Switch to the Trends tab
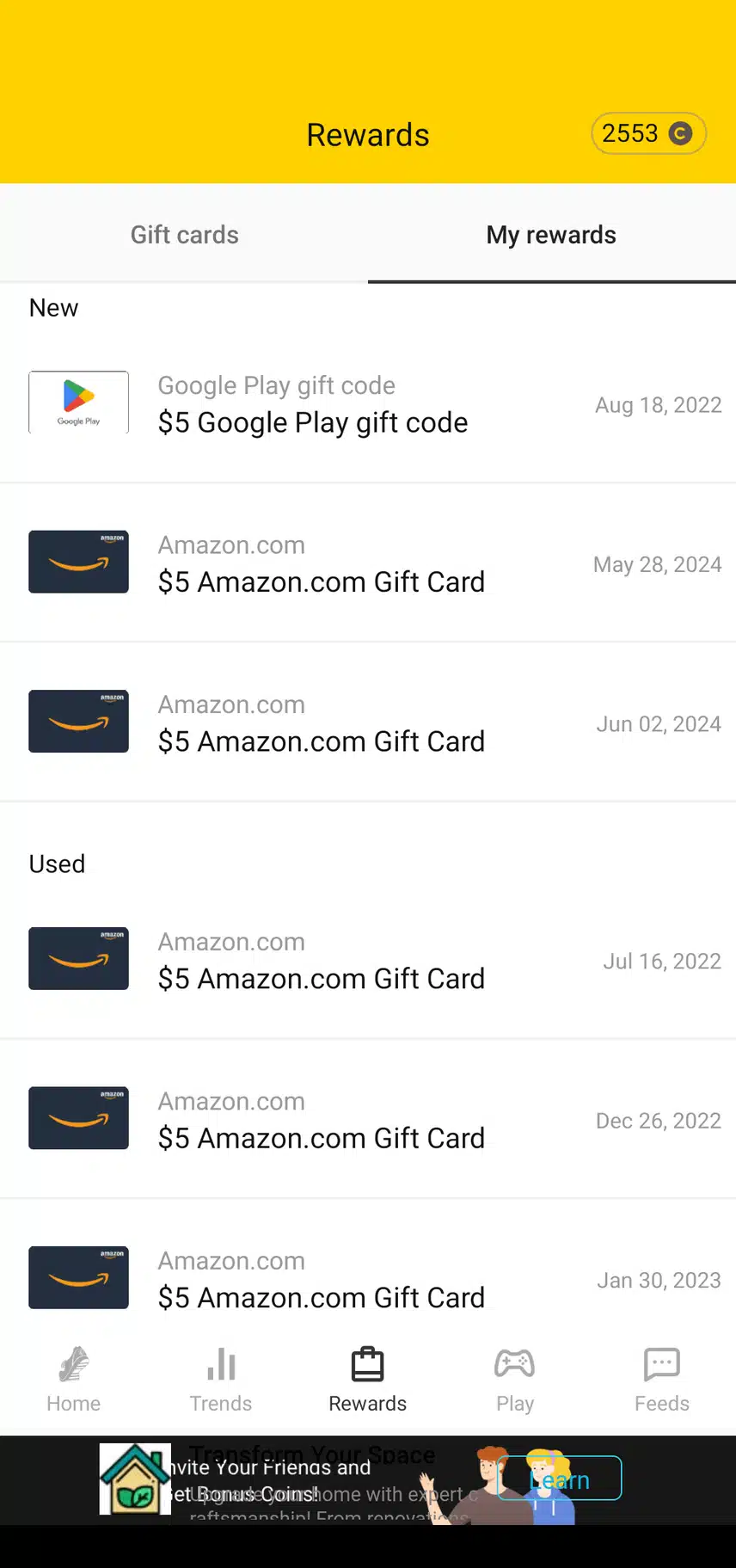The height and width of the screenshot is (1568, 736). (x=221, y=1379)
